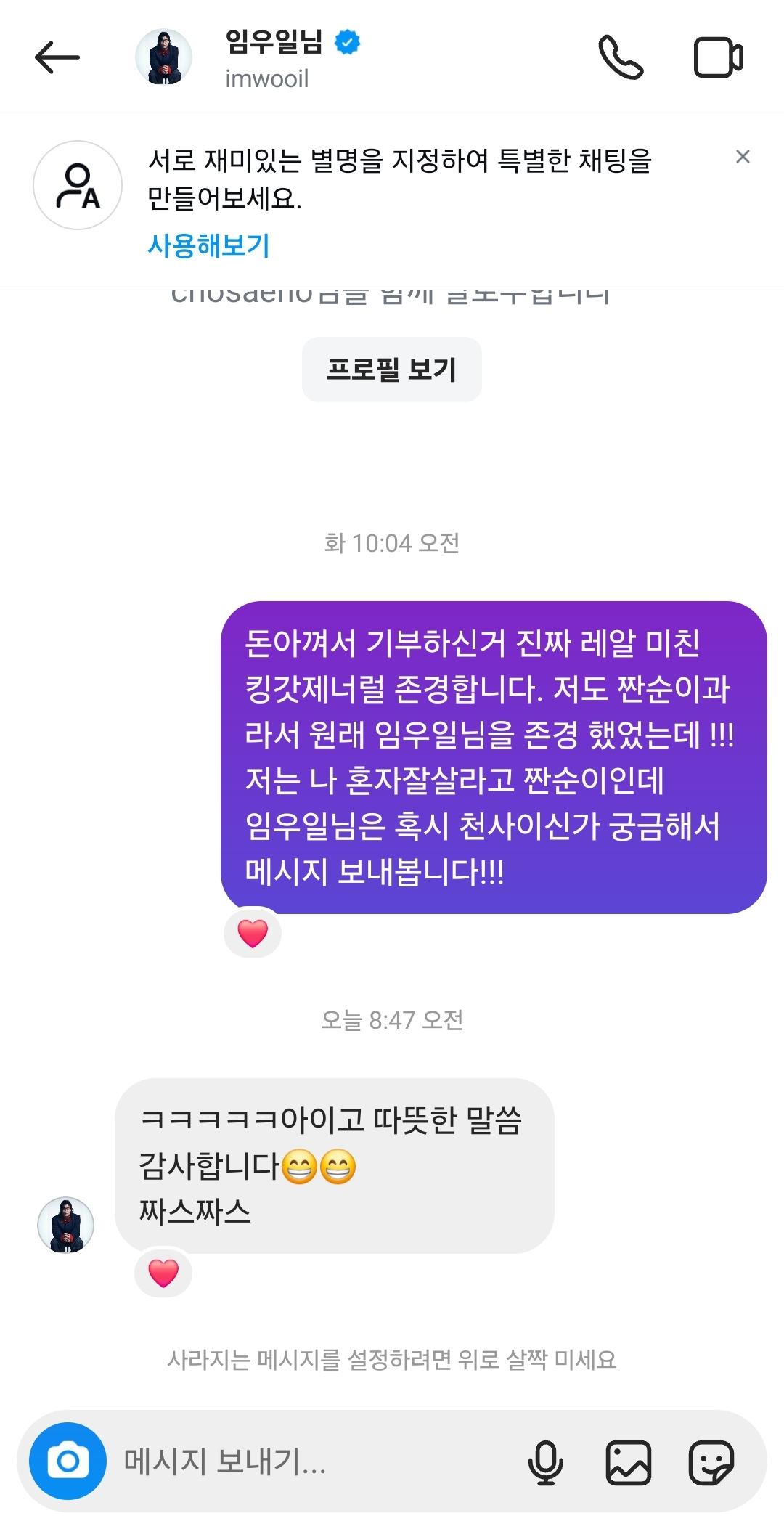Open the camera from the message bar
This screenshot has height=1529, width=784.
coord(68,1461)
